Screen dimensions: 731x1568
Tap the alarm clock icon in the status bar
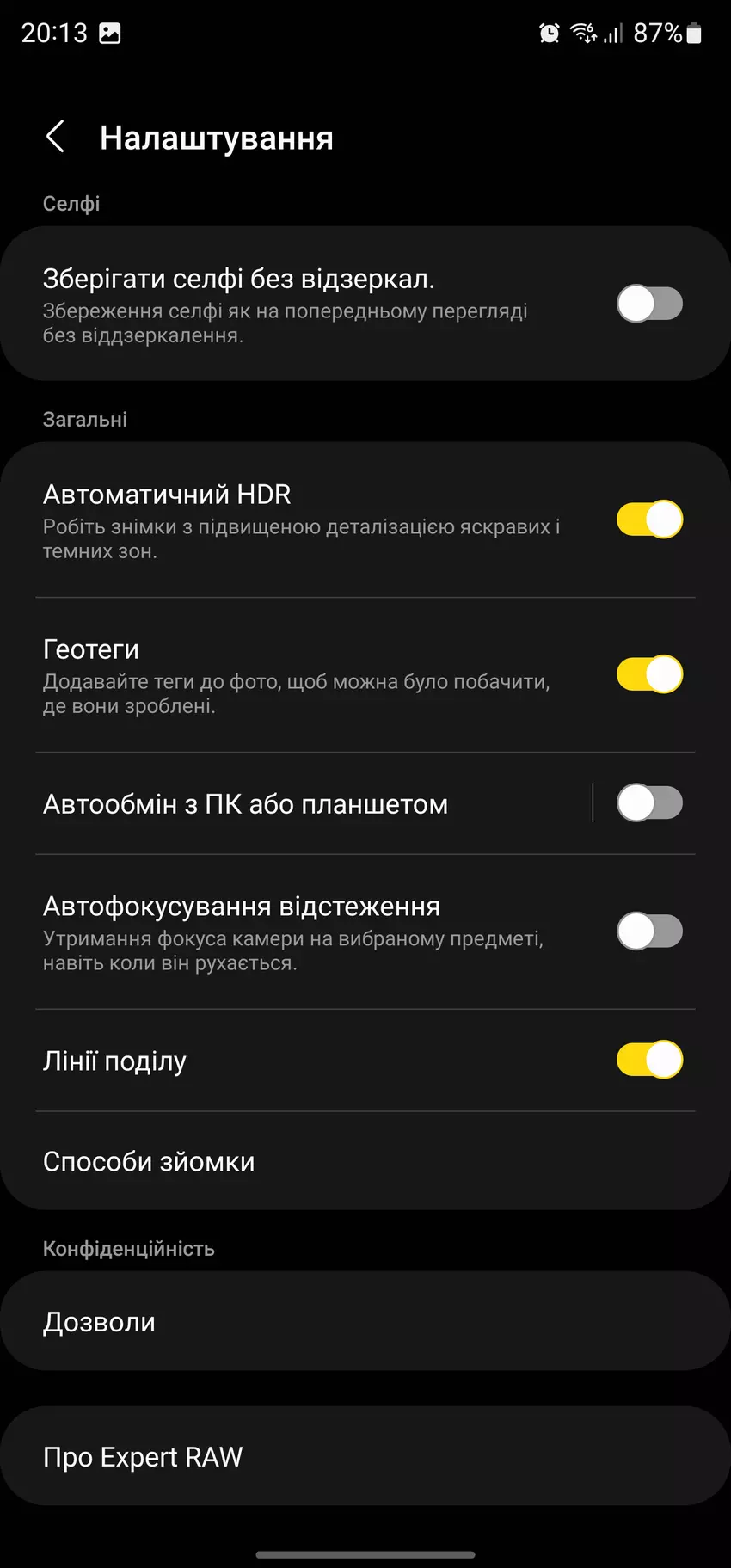[546, 33]
